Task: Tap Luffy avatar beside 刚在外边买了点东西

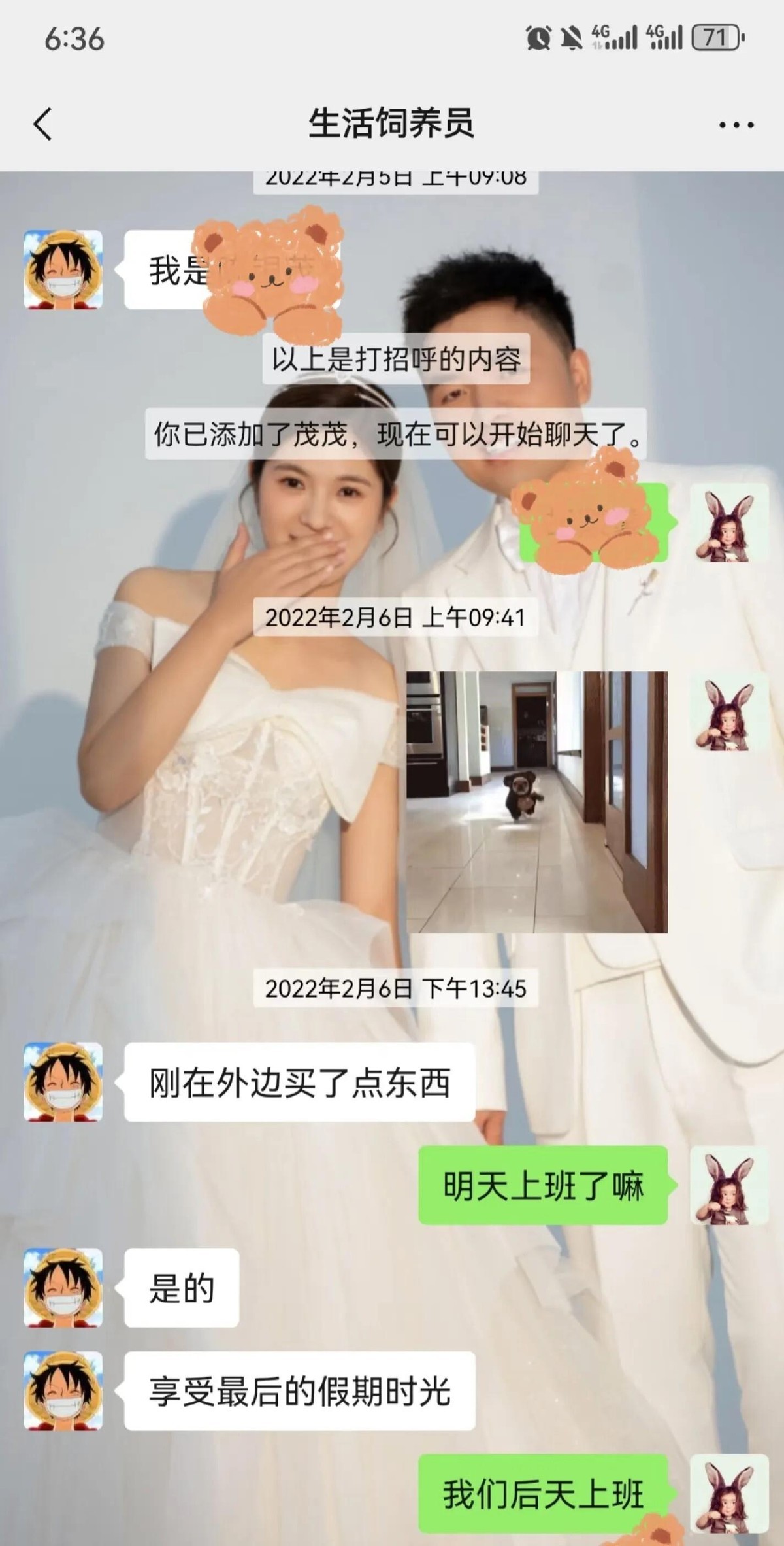Action: (x=63, y=1082)
